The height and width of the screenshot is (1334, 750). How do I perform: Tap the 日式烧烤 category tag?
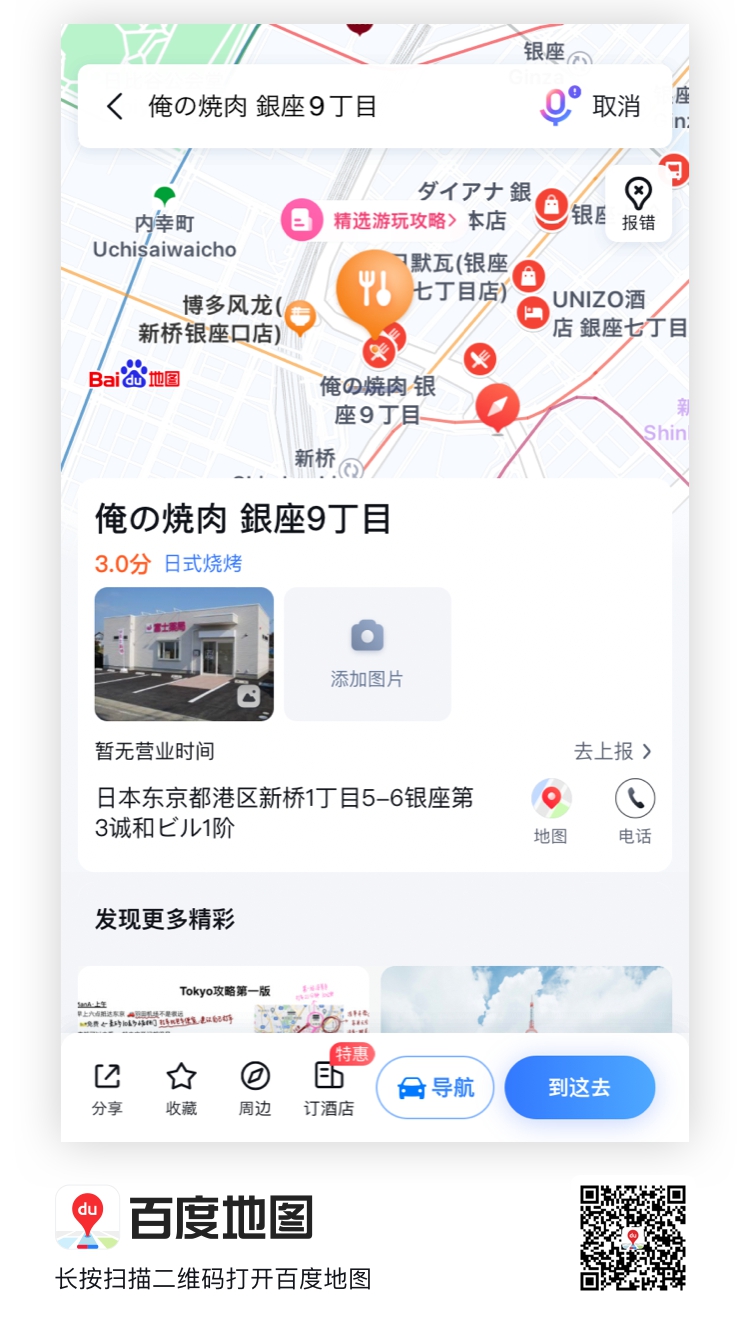pos(203,564)
